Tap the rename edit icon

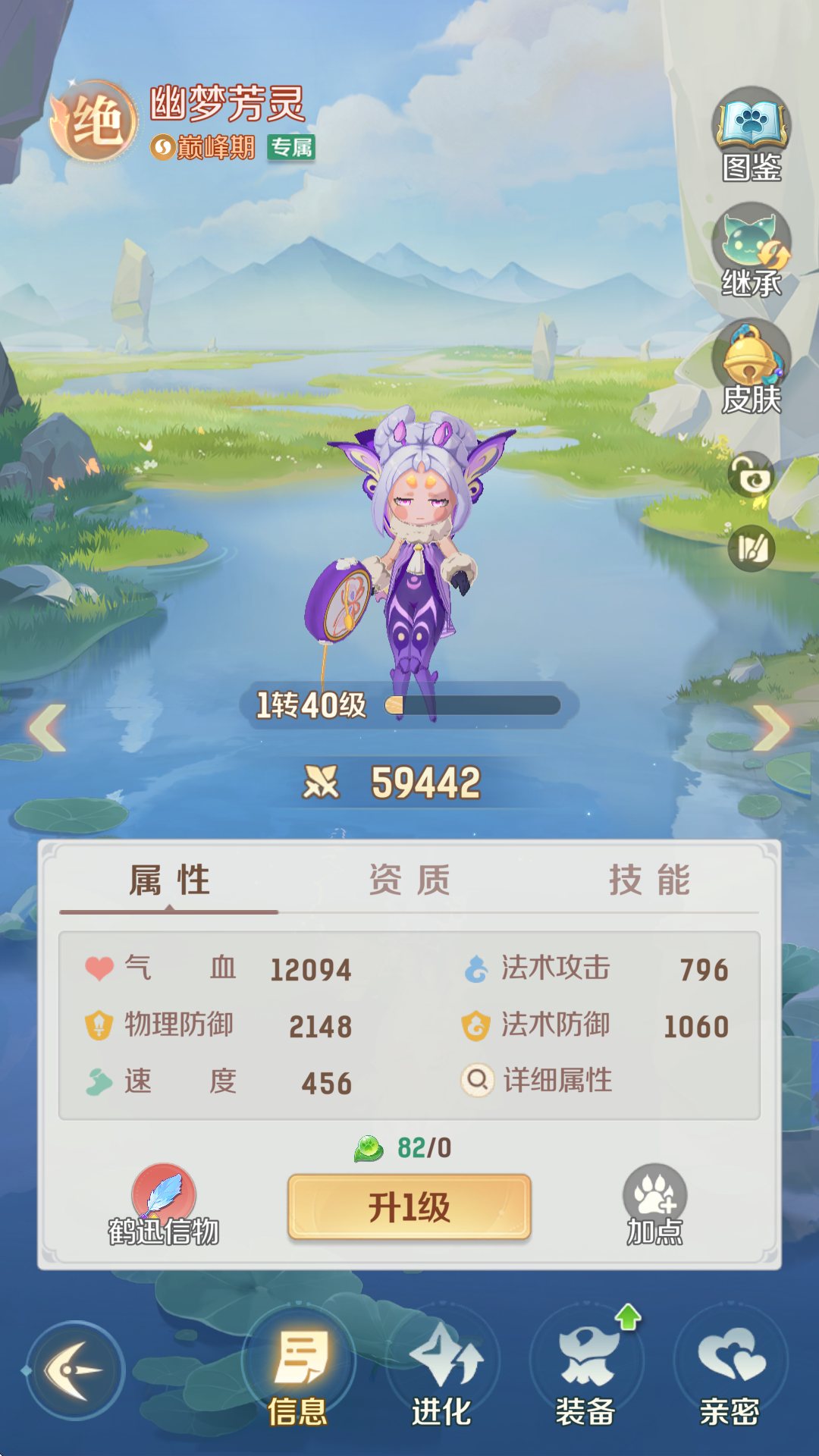pos(751,548)
